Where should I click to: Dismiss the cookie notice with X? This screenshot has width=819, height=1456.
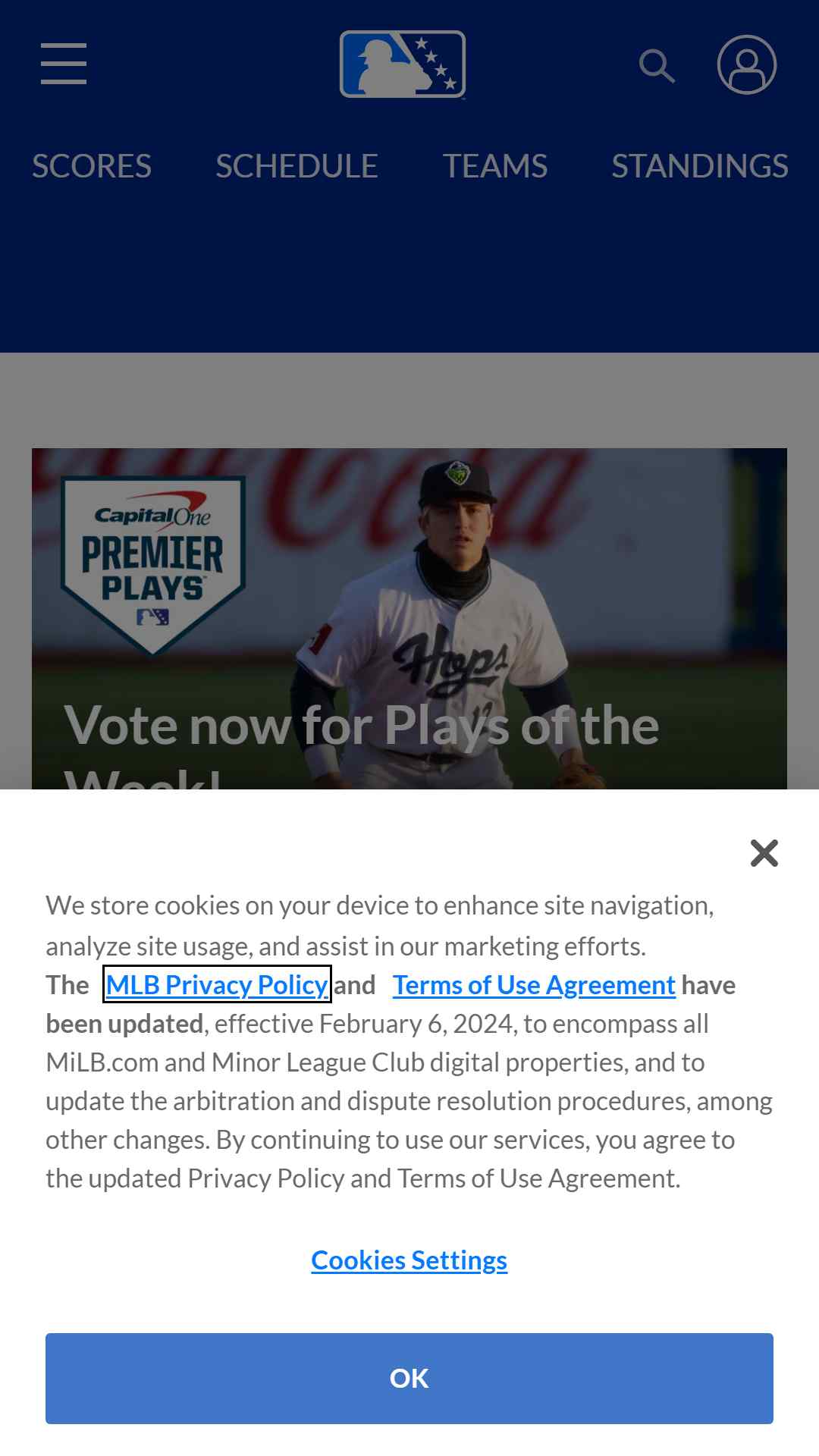[x=764, y=853]
